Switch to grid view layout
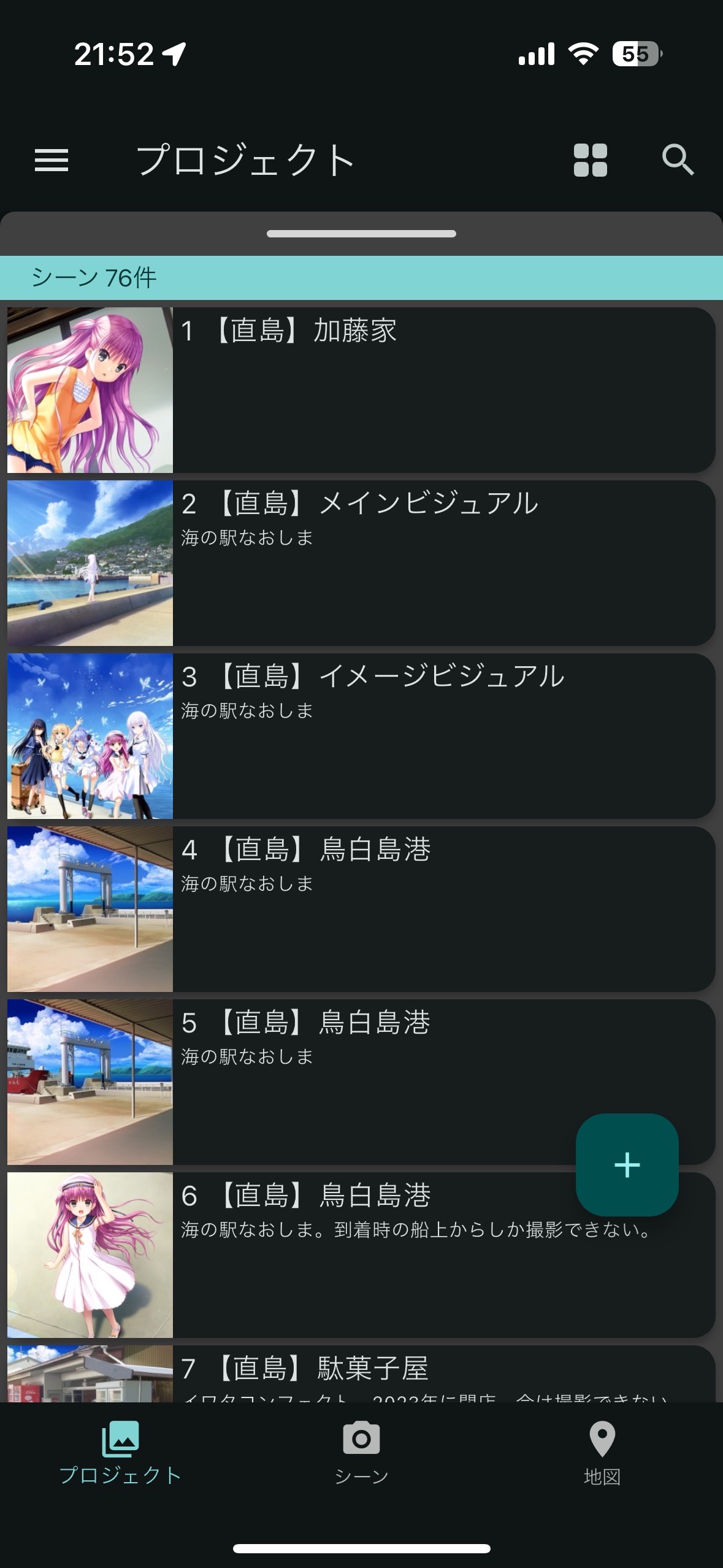Viewport: 723px width, 1568px height. tap(590, 161)
